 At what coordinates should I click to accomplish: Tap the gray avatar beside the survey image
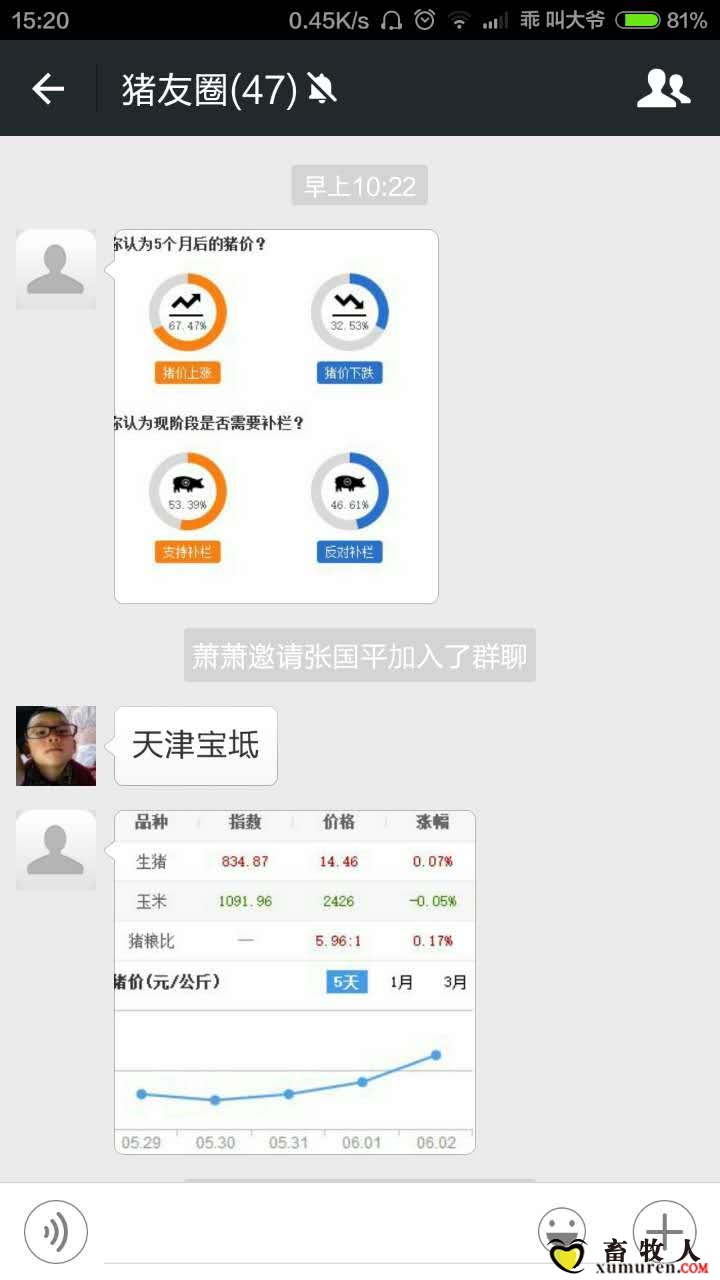56,269
